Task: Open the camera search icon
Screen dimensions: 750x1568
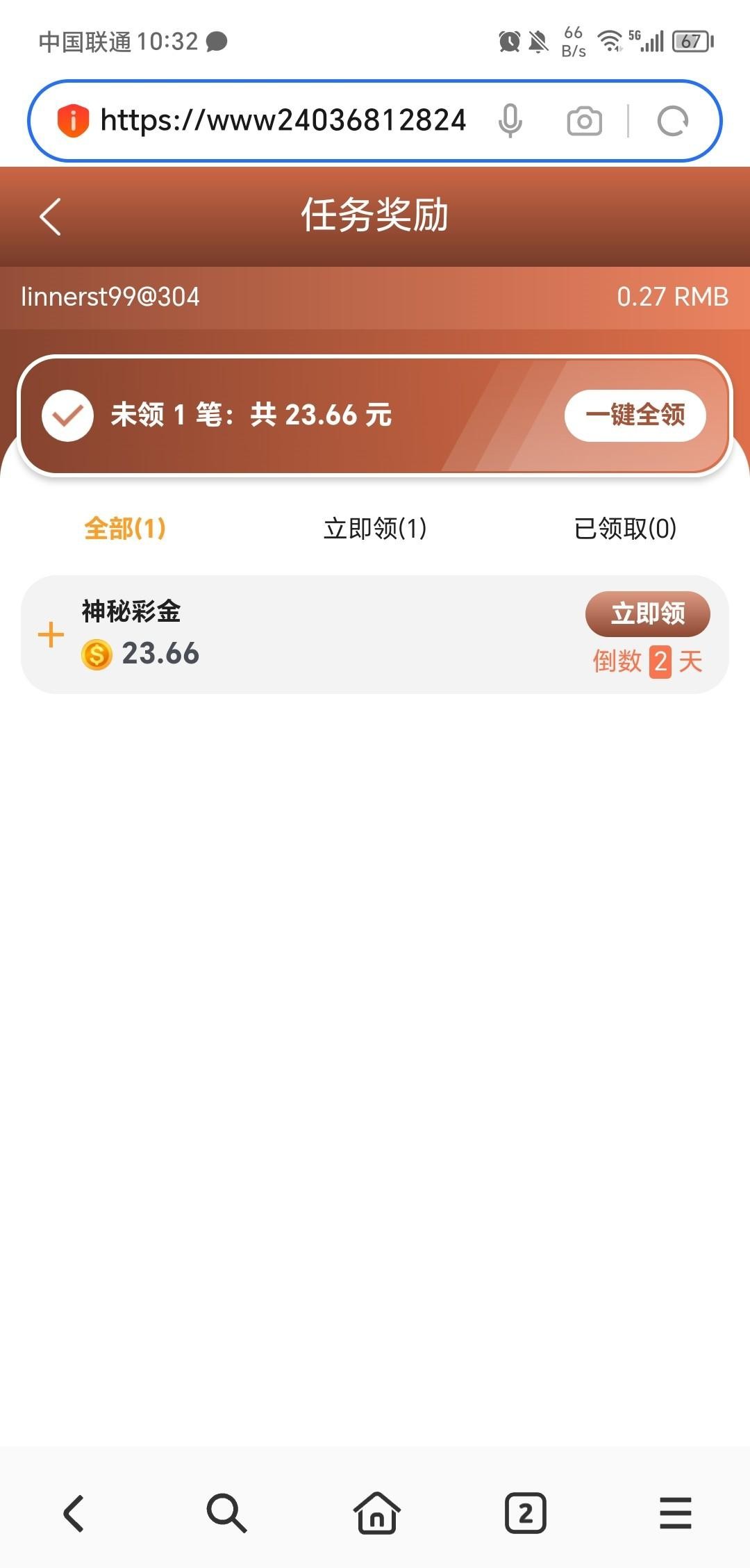Action: (x=584, y=121)
